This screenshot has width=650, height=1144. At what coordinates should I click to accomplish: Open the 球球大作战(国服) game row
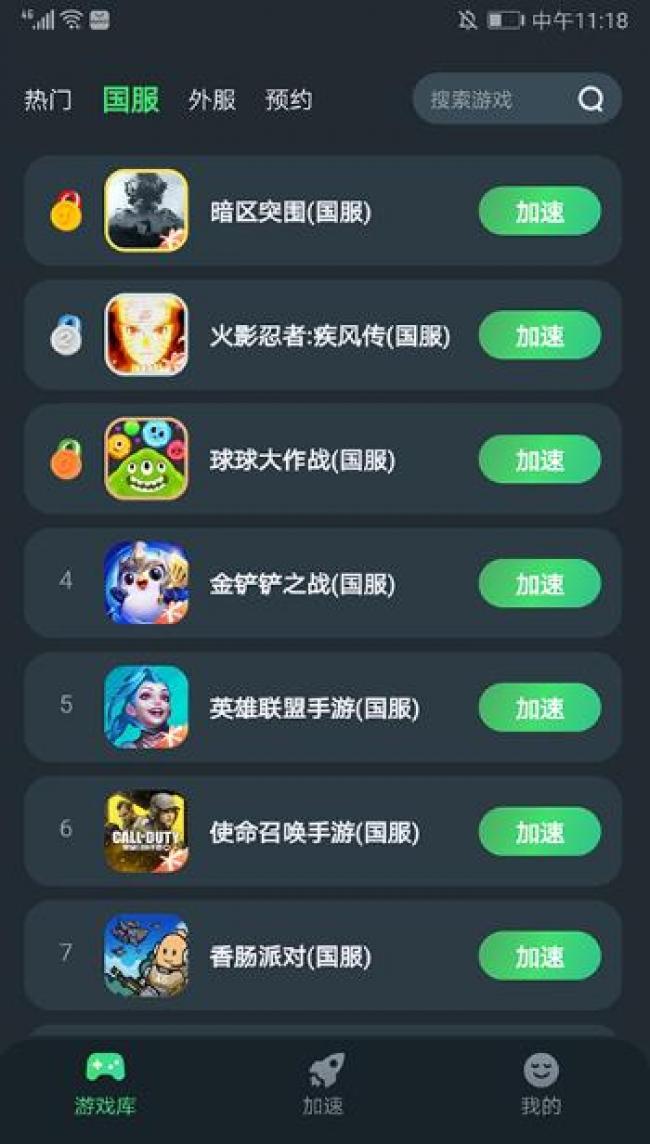coord(302,460)
